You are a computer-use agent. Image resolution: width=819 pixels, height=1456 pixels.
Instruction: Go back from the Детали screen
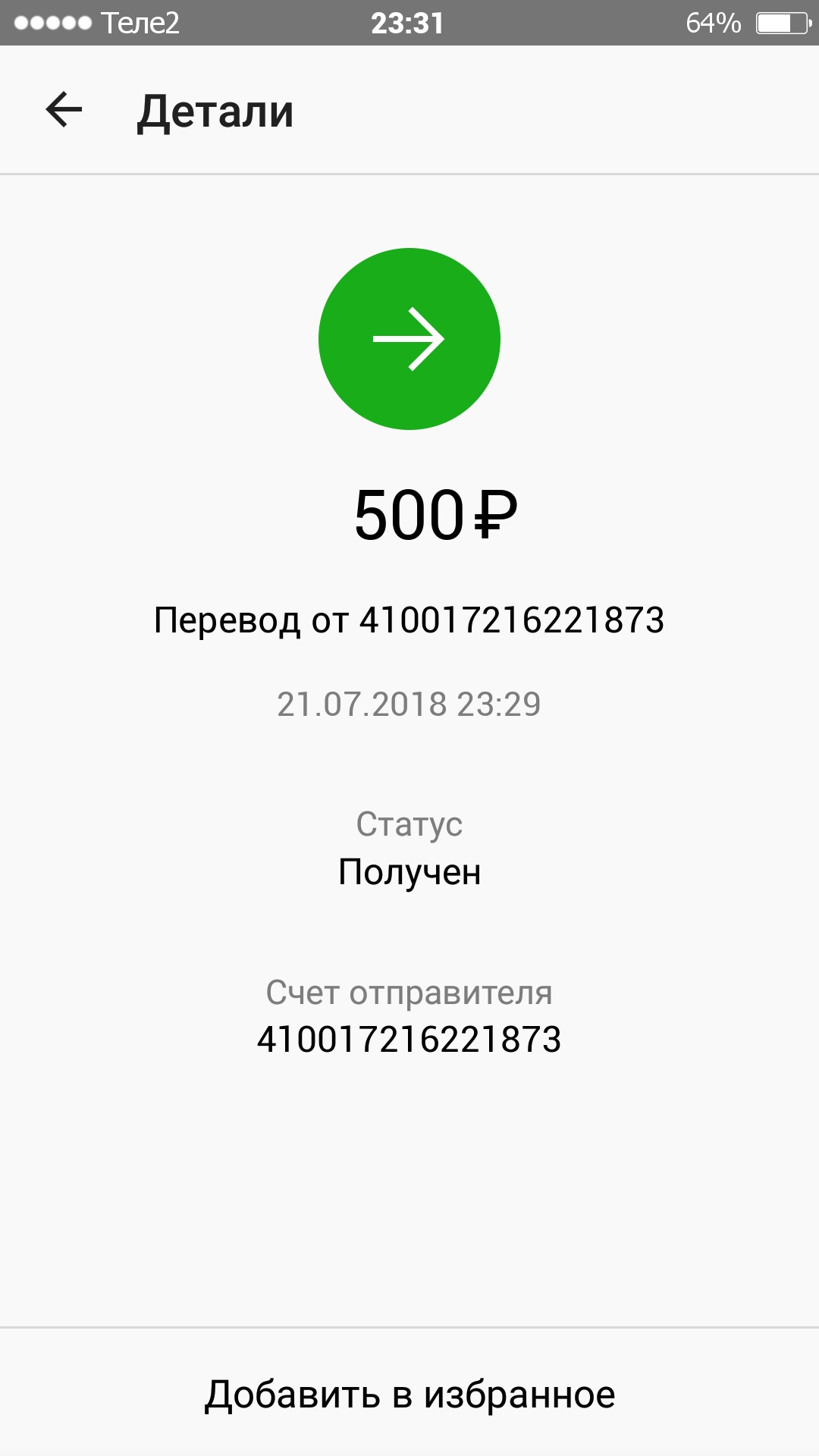pos(64,110)
